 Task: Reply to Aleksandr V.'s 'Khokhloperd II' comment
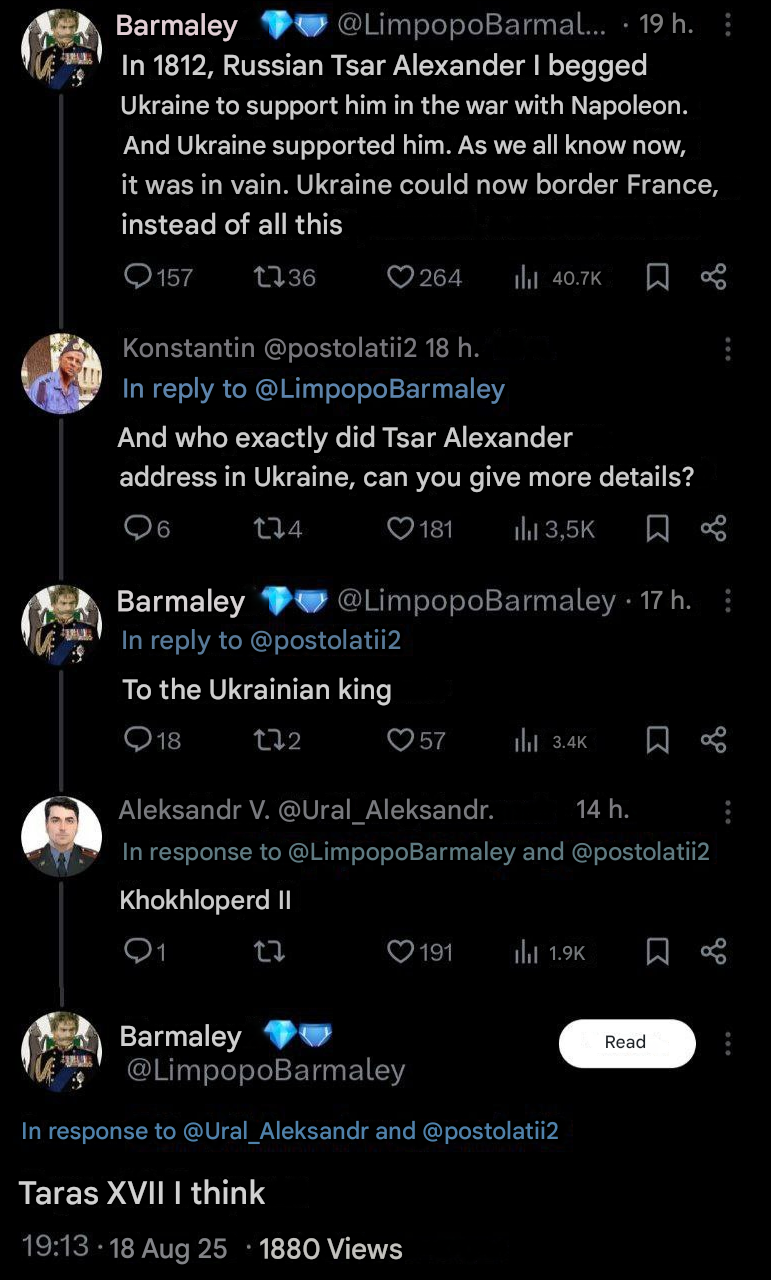click(x=138, y=952)
